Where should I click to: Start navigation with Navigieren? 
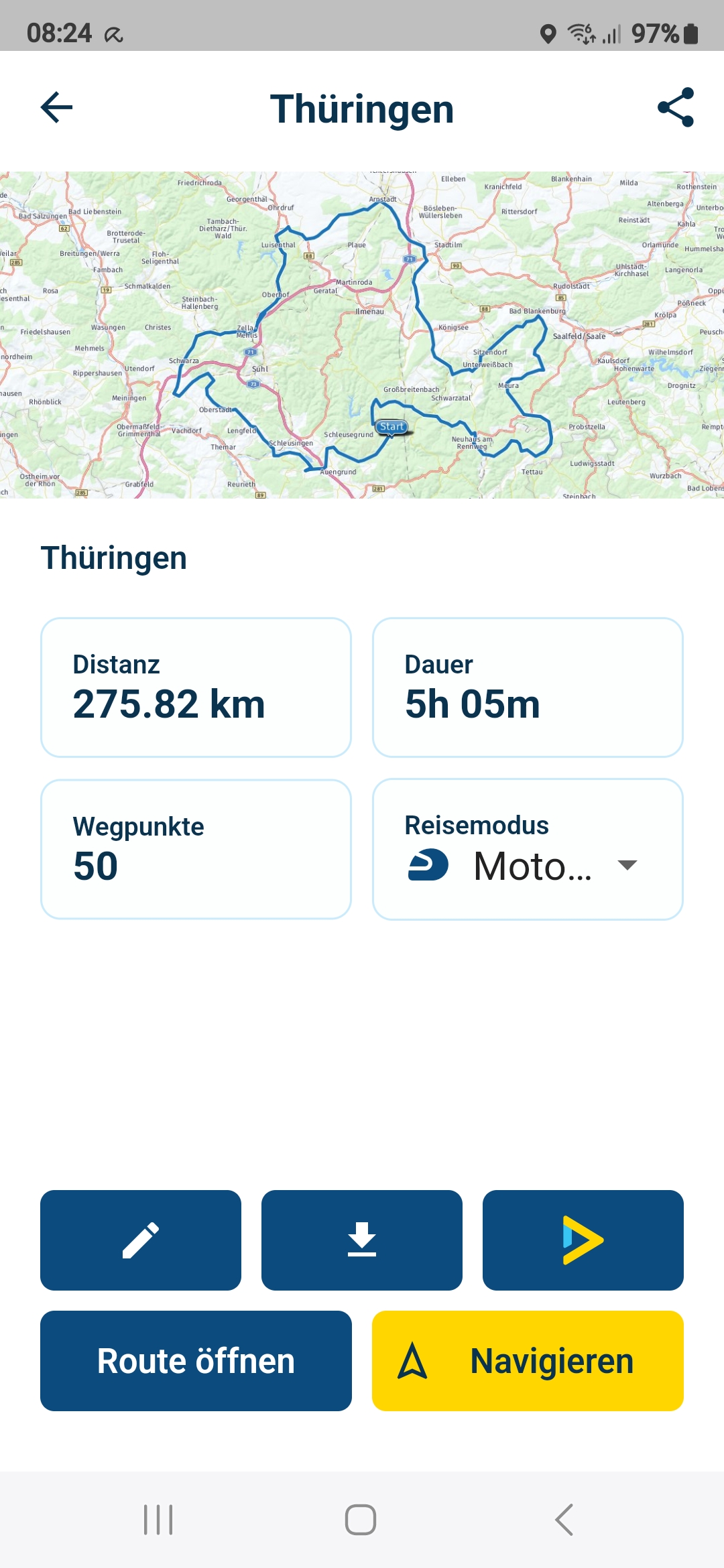(528, 1361)
